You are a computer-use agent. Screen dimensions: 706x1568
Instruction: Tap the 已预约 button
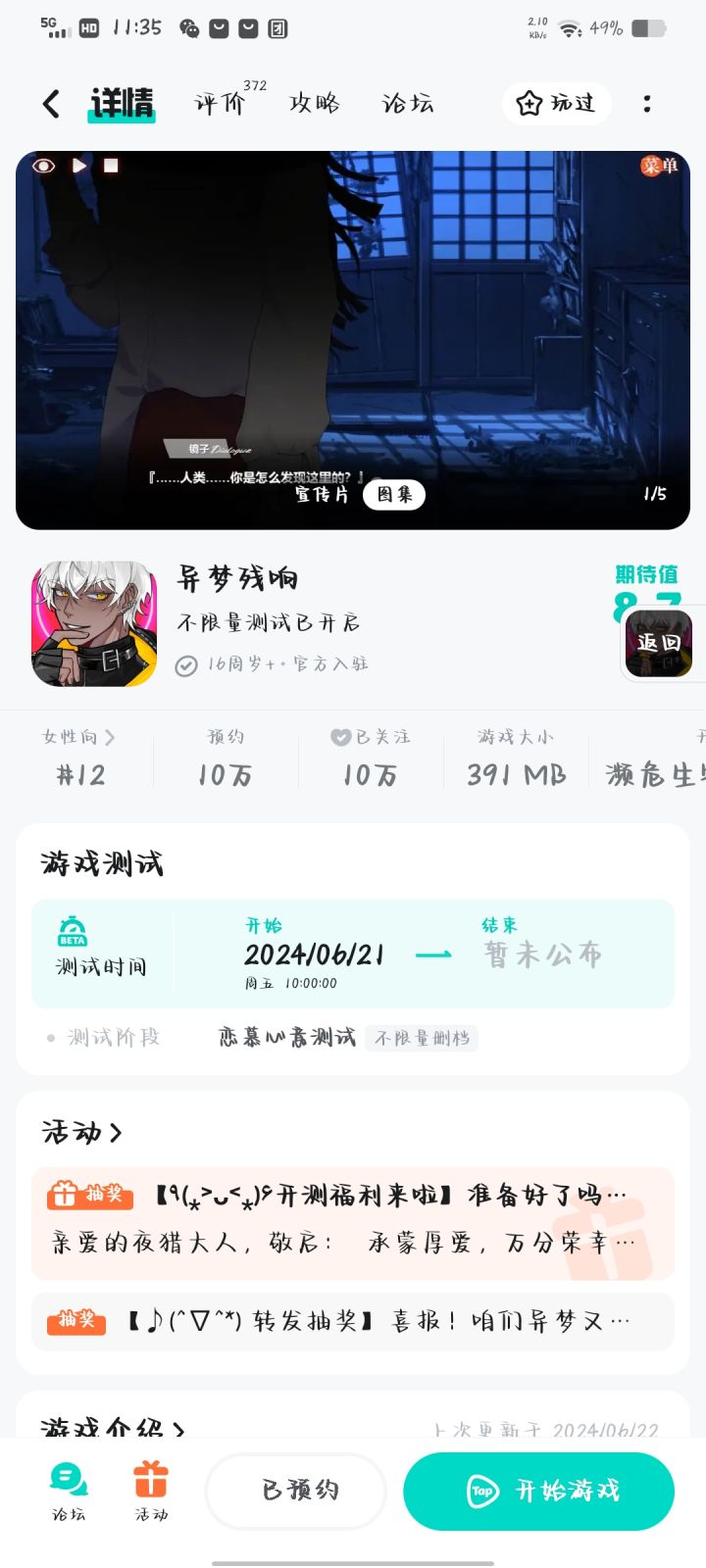click(298, 1491)
